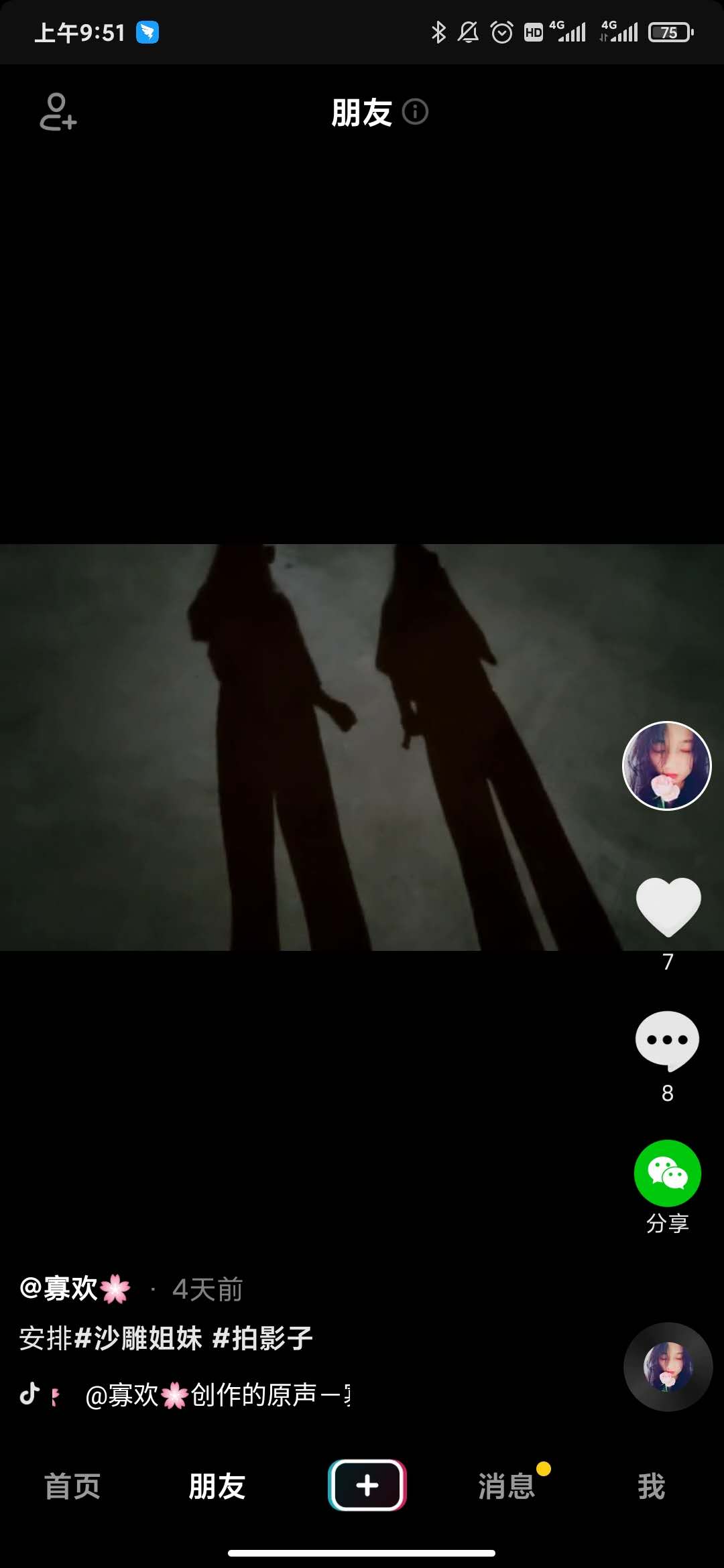Image resolution: width=724 pixels, height=1568 pixels.
Task: Open the spinning music disc
Action: 668,1367
